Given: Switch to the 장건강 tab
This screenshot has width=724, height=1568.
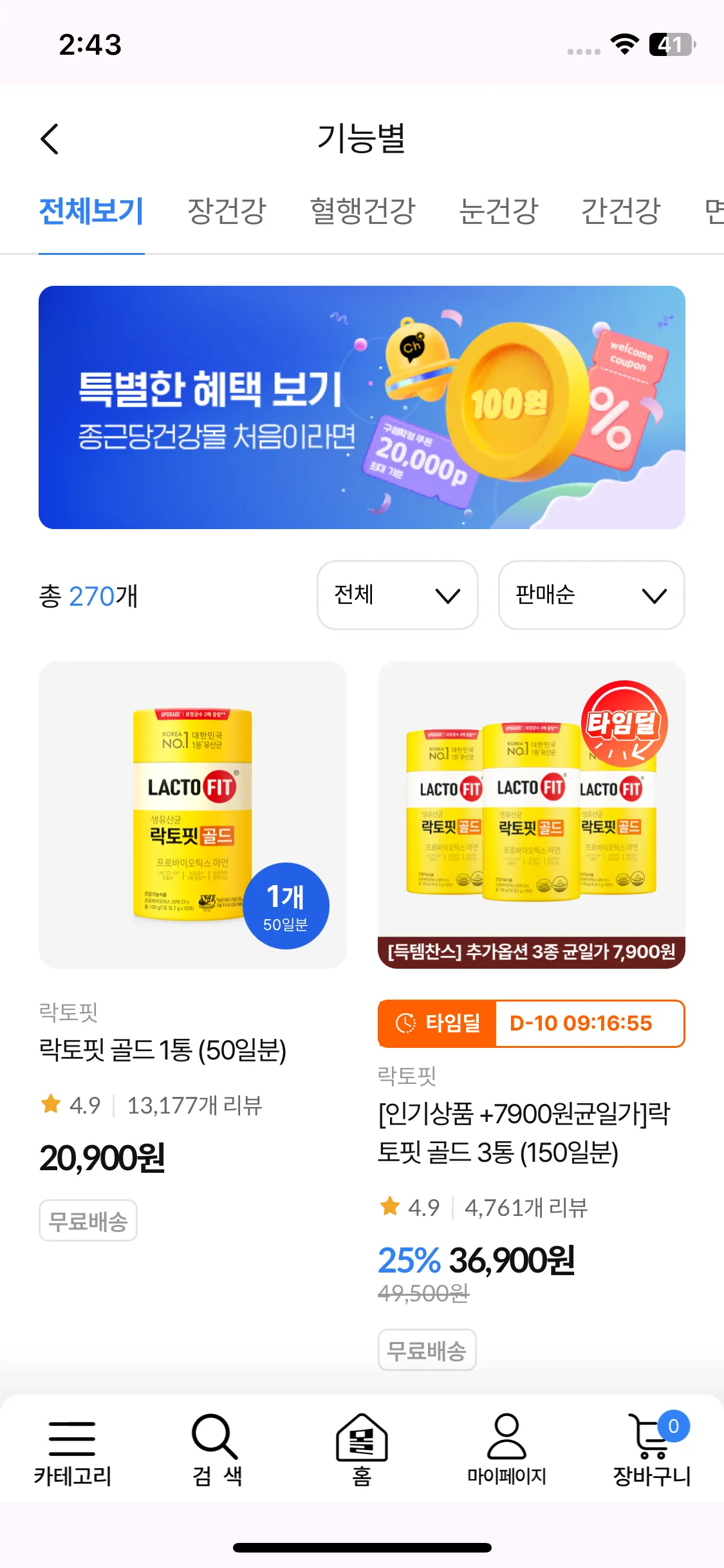Looking at the screenshot, I should coord(227,211).
